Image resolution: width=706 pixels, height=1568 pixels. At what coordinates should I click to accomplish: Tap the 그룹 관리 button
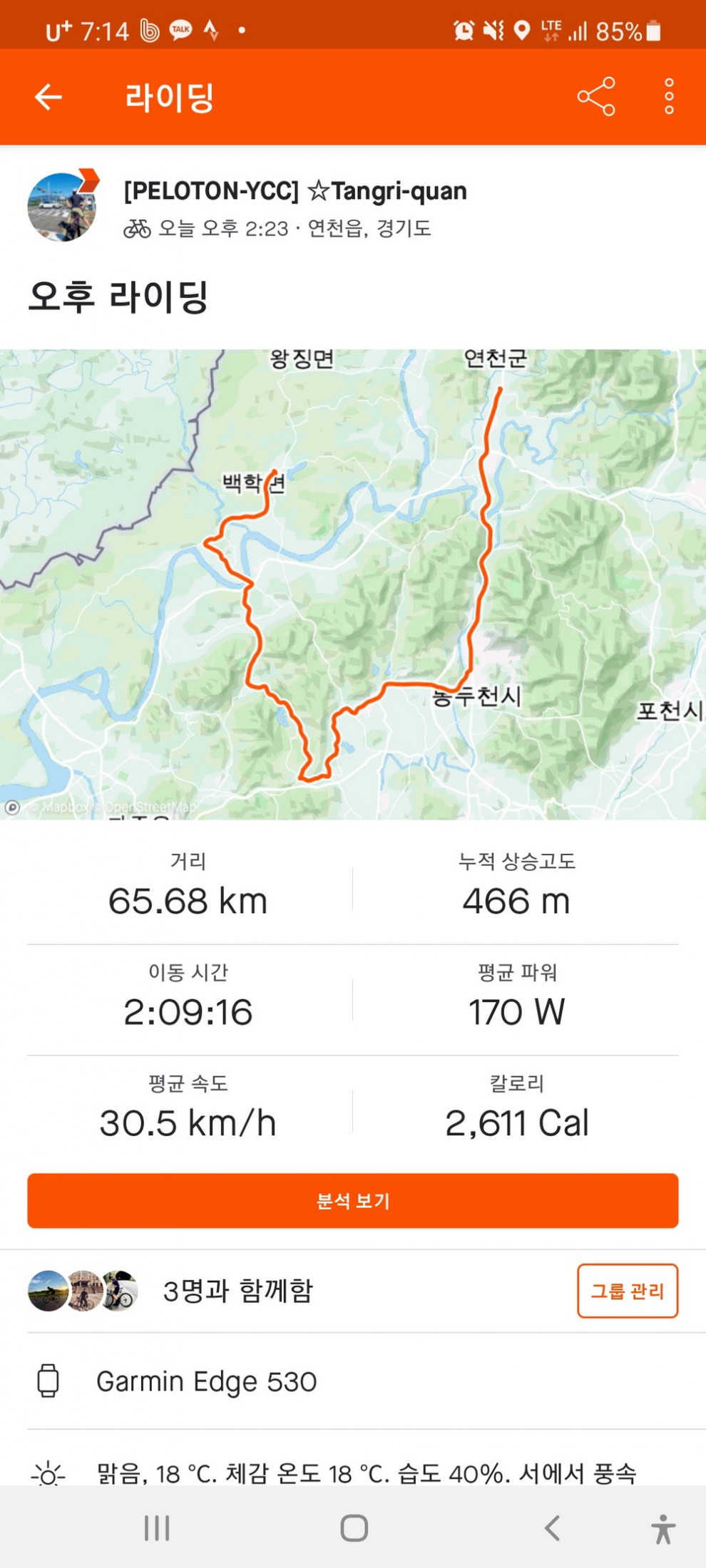[627, 1291]
